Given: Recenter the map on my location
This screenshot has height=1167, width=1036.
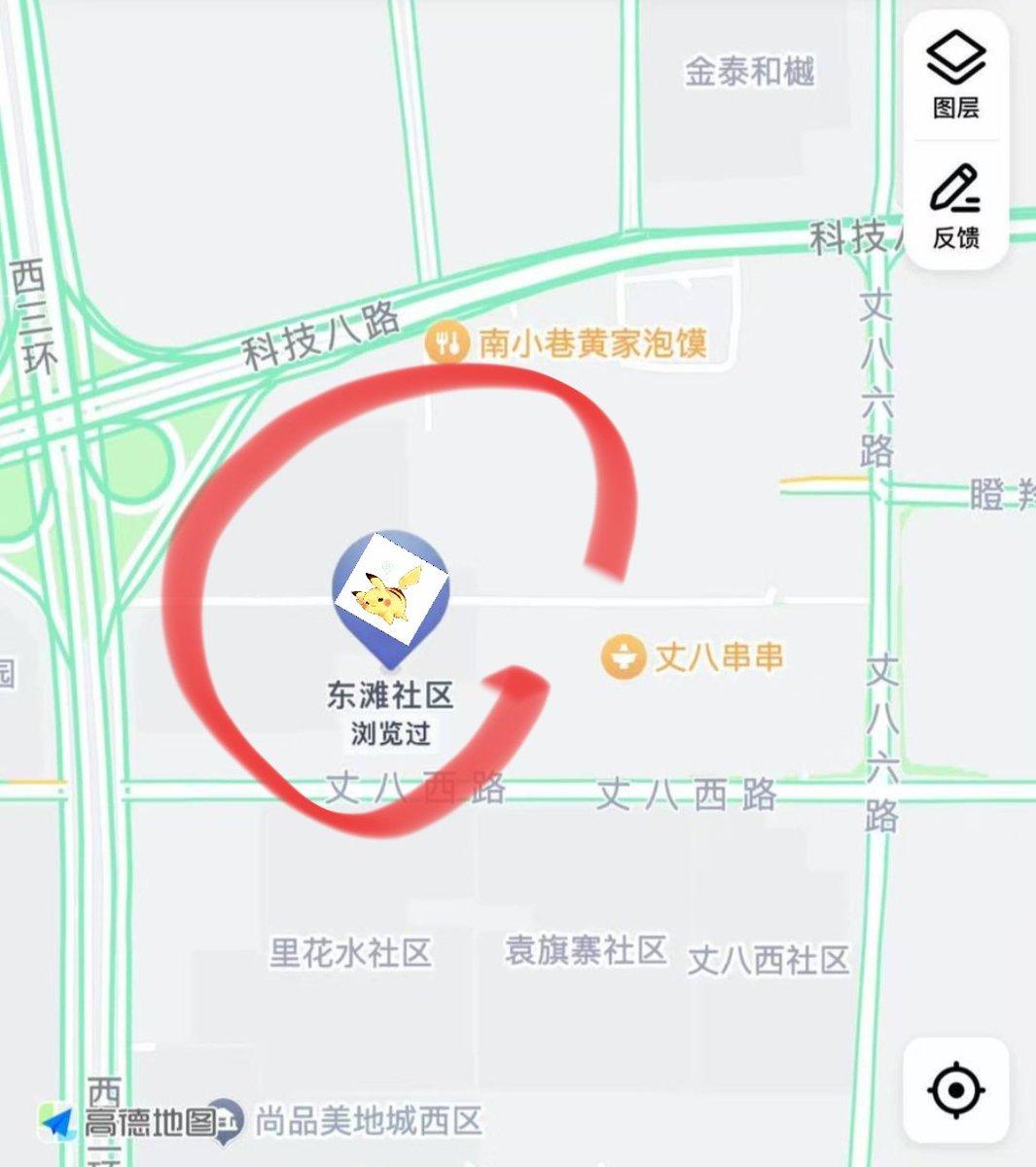Looking at the screenshot, I should coord(955,1089).
